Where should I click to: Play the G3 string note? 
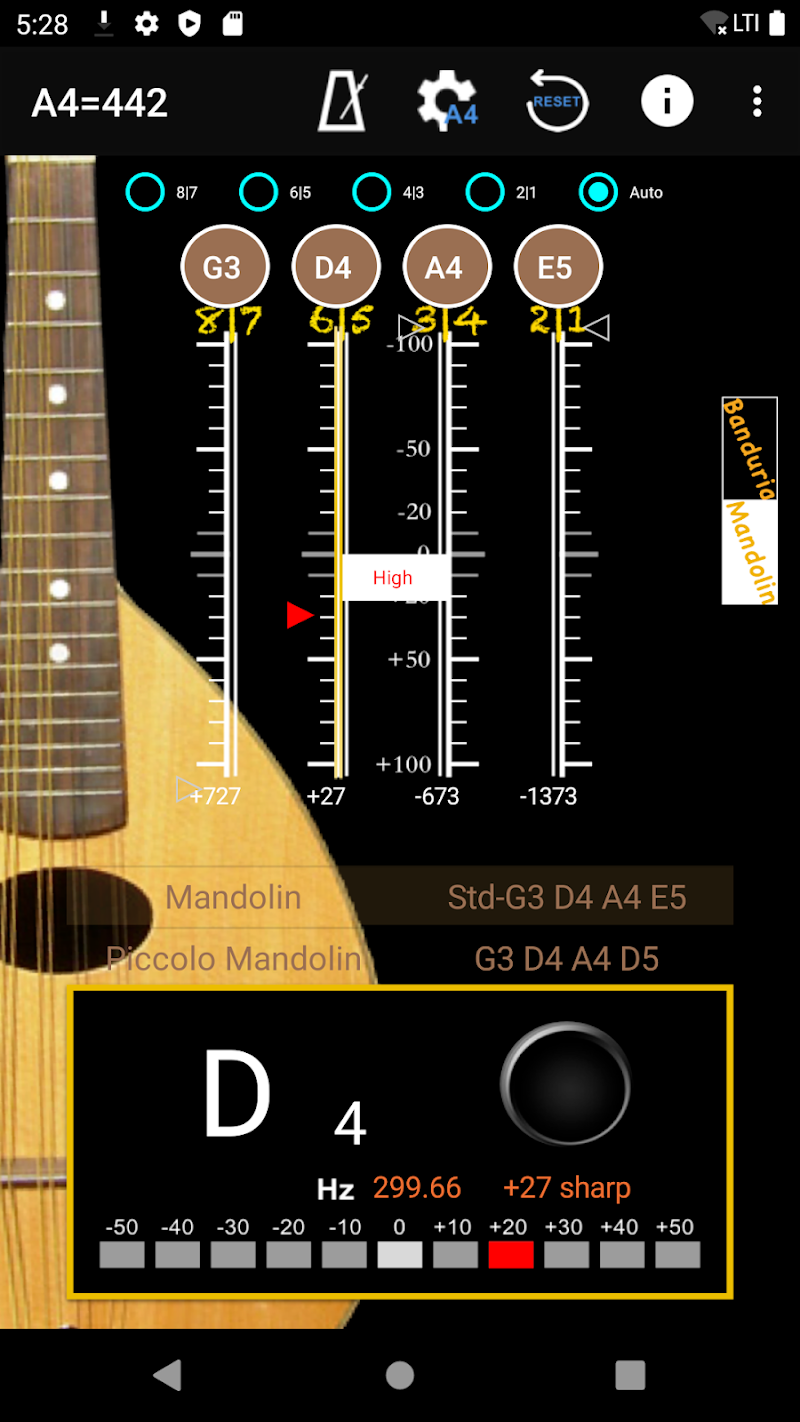[225, 268]
